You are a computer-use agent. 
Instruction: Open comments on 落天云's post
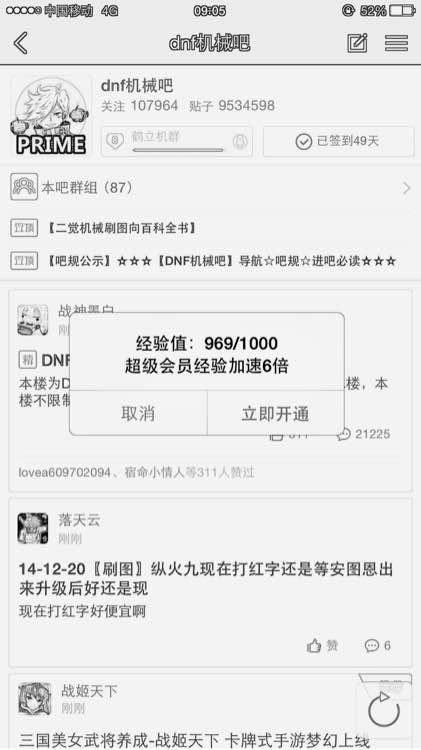pos(378,646)
